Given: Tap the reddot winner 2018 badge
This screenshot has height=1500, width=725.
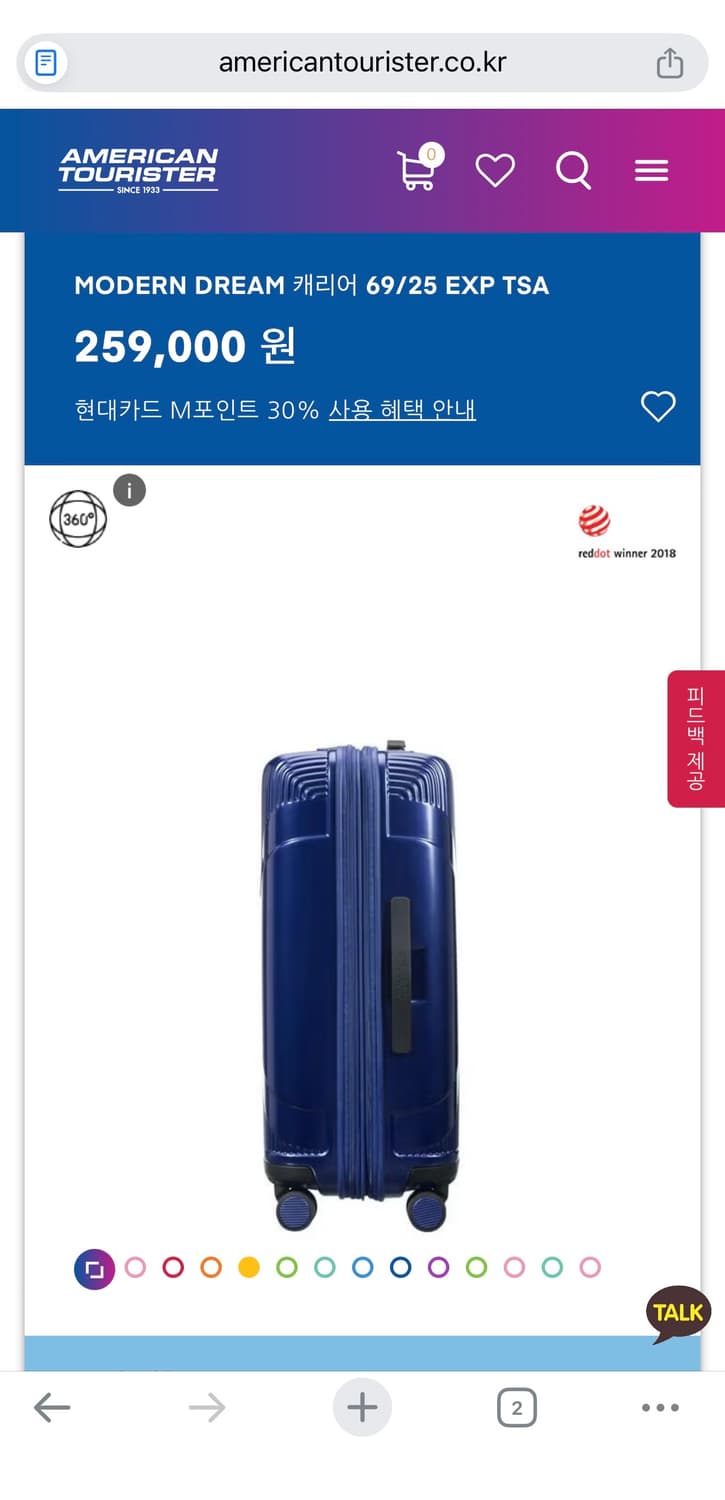Looking at the screenshot, I should click(x=627, y=530).
